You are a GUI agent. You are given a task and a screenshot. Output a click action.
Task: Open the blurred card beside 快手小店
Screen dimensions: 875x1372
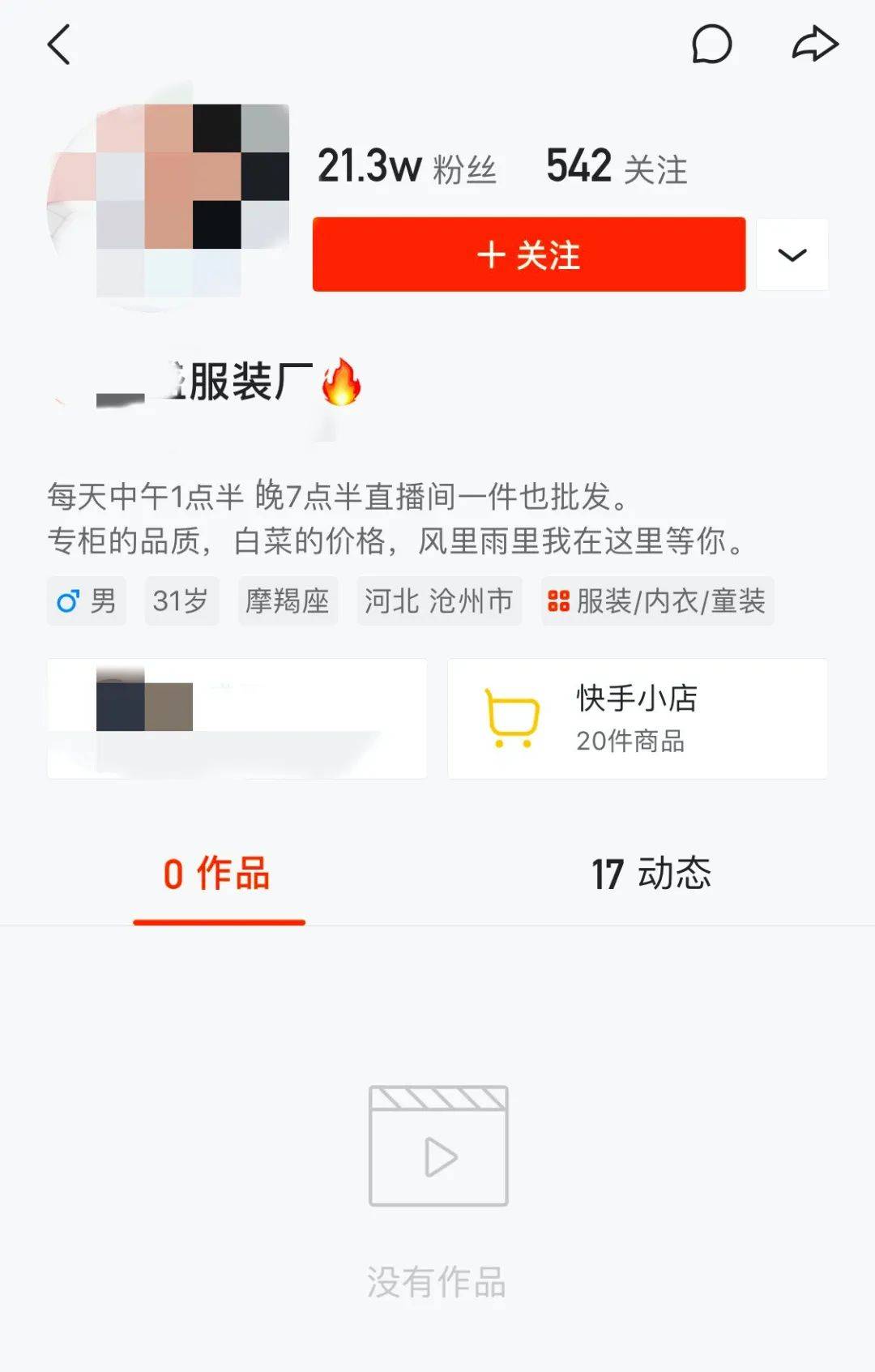(x=237, y=719)
